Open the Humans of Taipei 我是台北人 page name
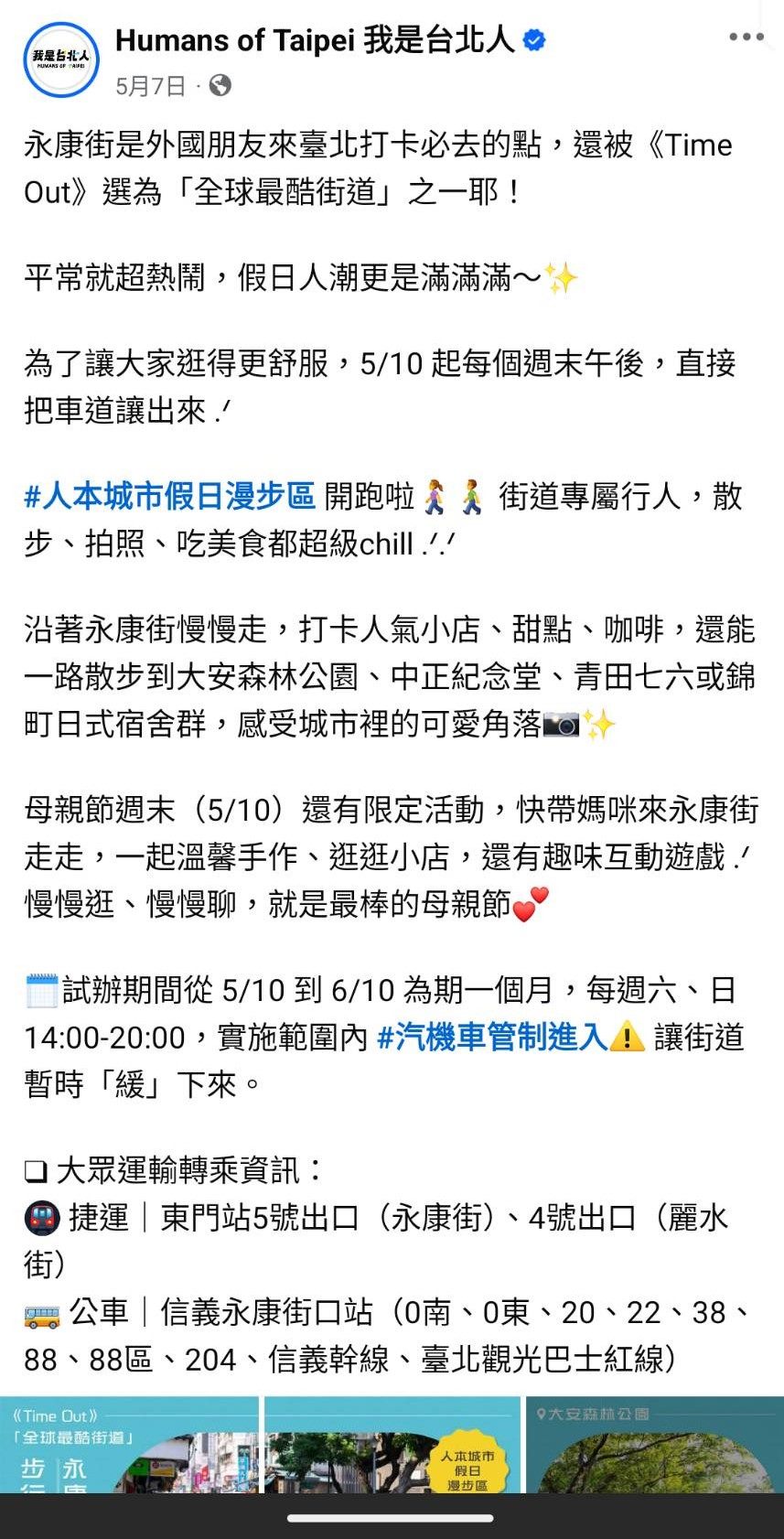Image resolution: width=784 pixels, height=1539 pixels. pyautogui.click(x=315, y=40)
